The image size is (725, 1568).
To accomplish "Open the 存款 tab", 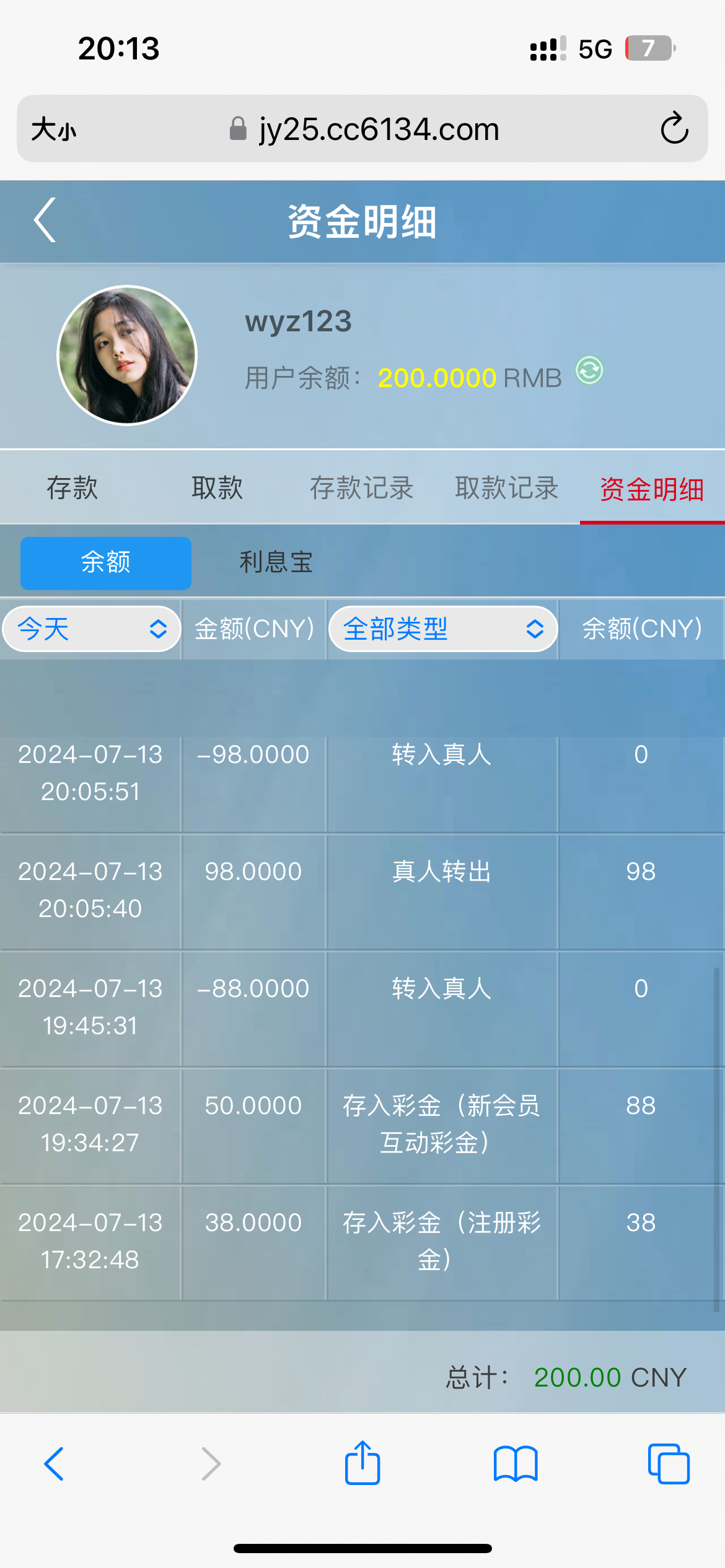I will (72, 488).
